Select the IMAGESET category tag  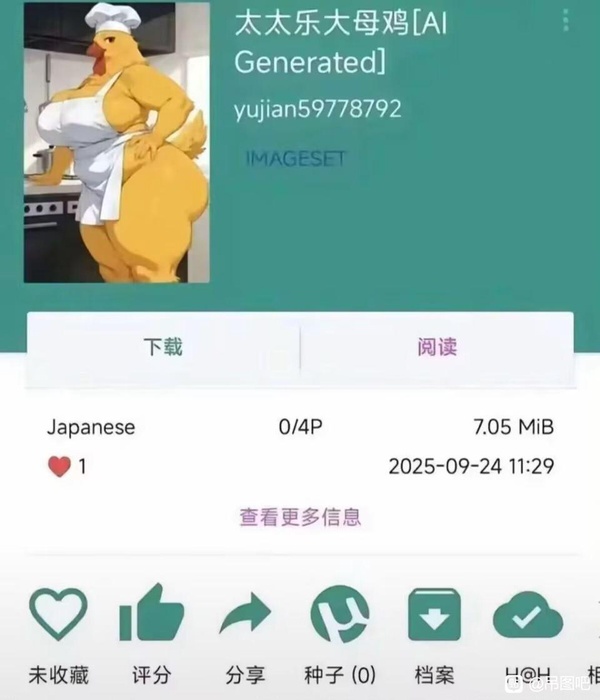point(295,159)
